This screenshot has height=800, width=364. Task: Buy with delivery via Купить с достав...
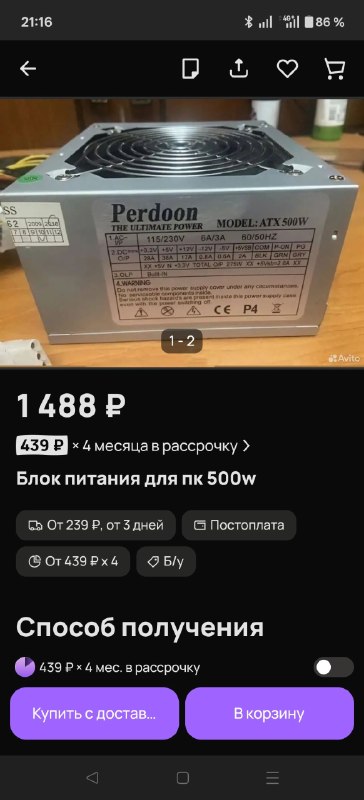pos(94,713)
